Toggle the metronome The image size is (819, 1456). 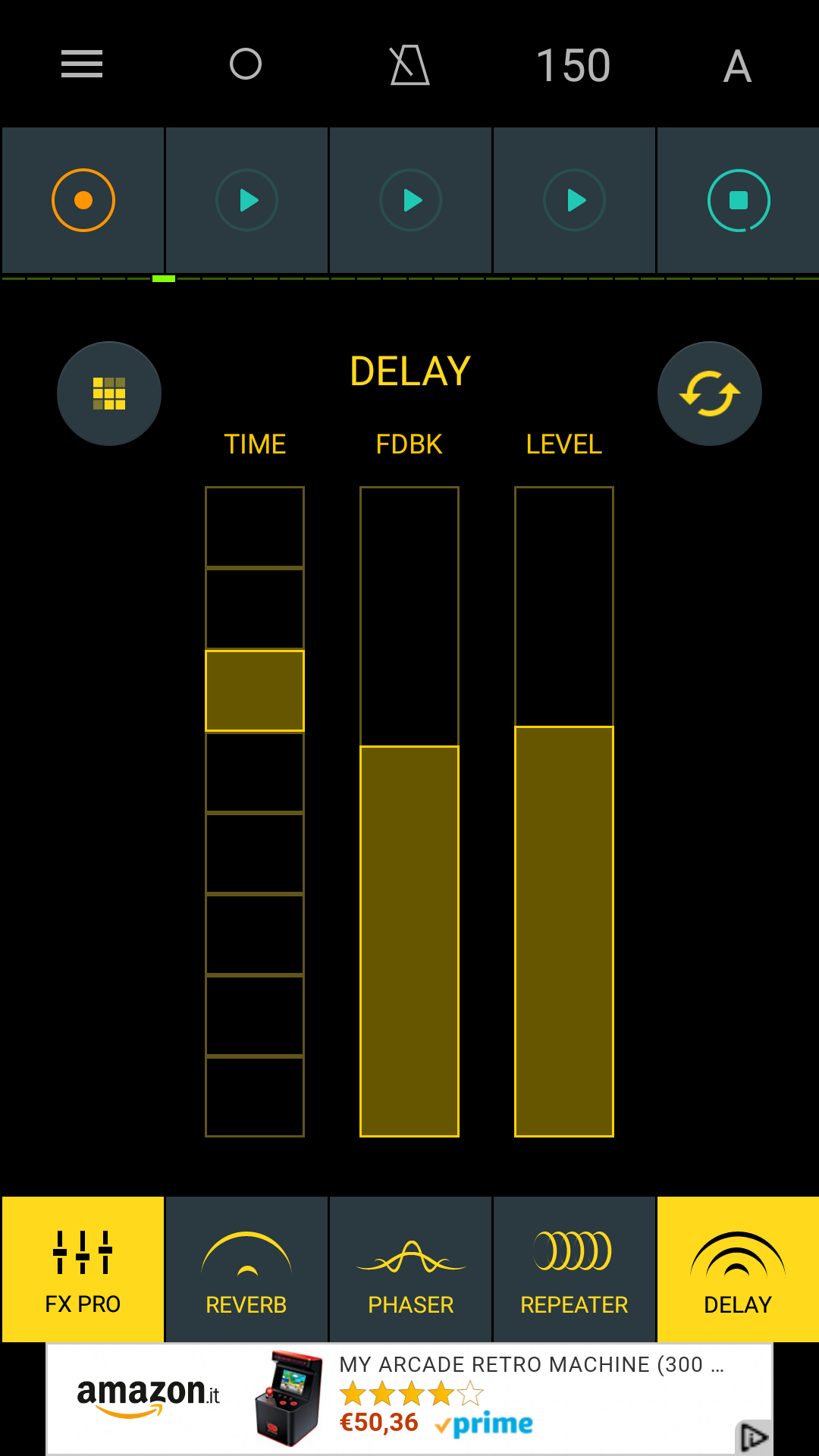tap(409, 64)
